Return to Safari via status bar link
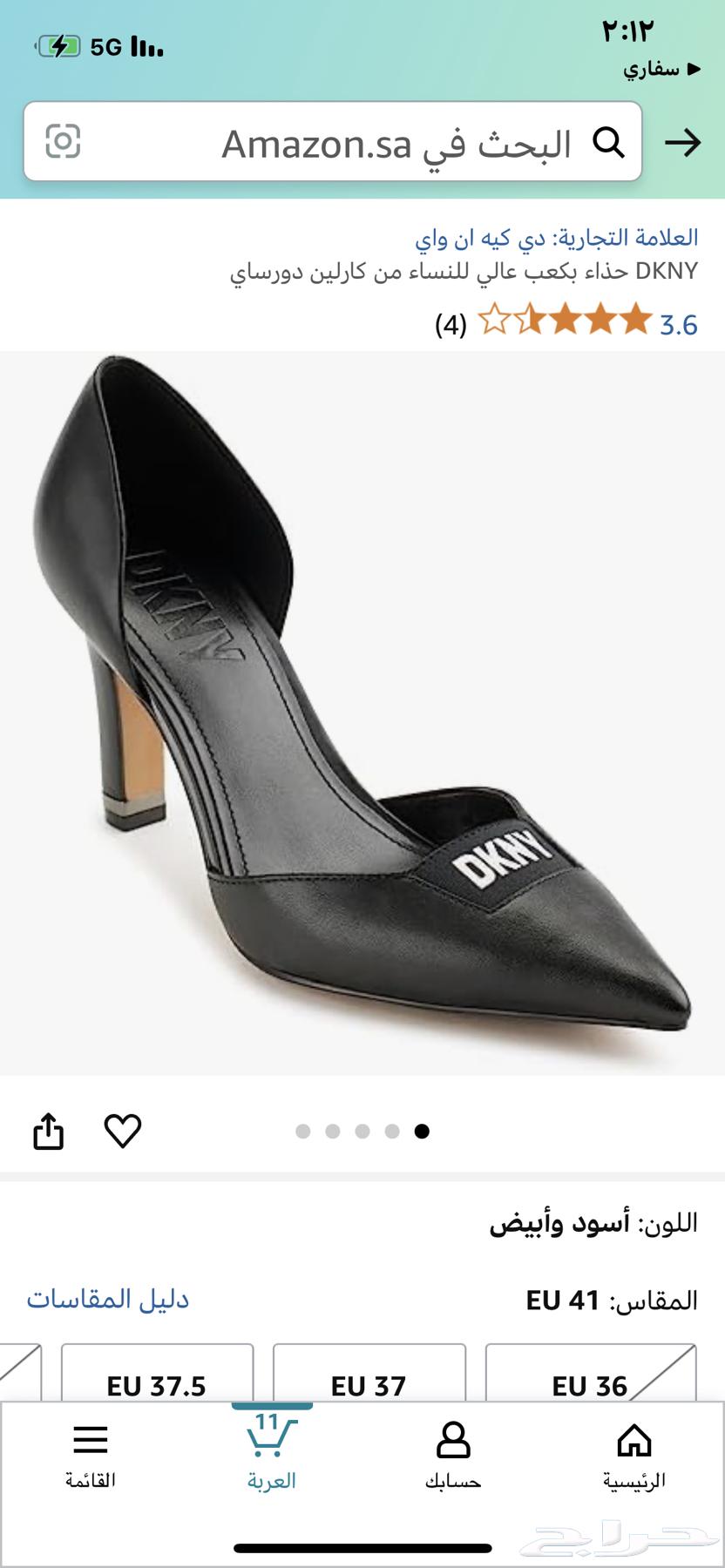The height and width of the screenshot is (1568, 725). coord(661,70)
